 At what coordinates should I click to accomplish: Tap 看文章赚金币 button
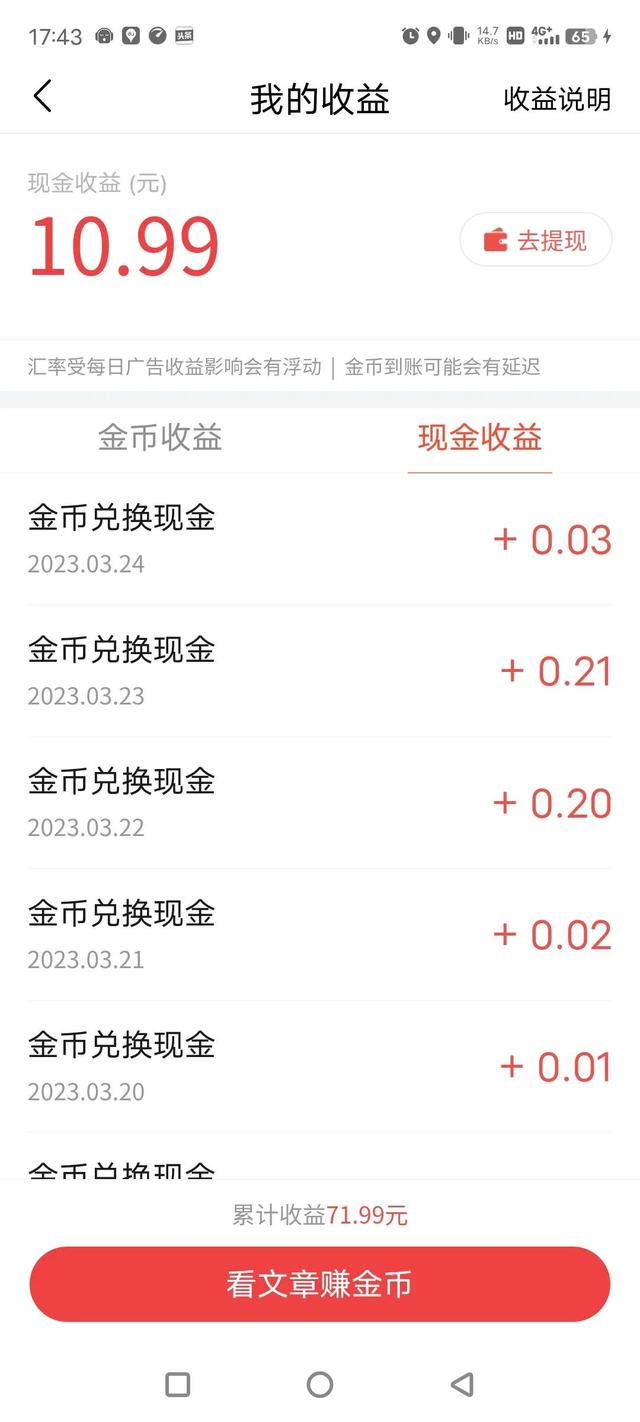point(320,1285)
